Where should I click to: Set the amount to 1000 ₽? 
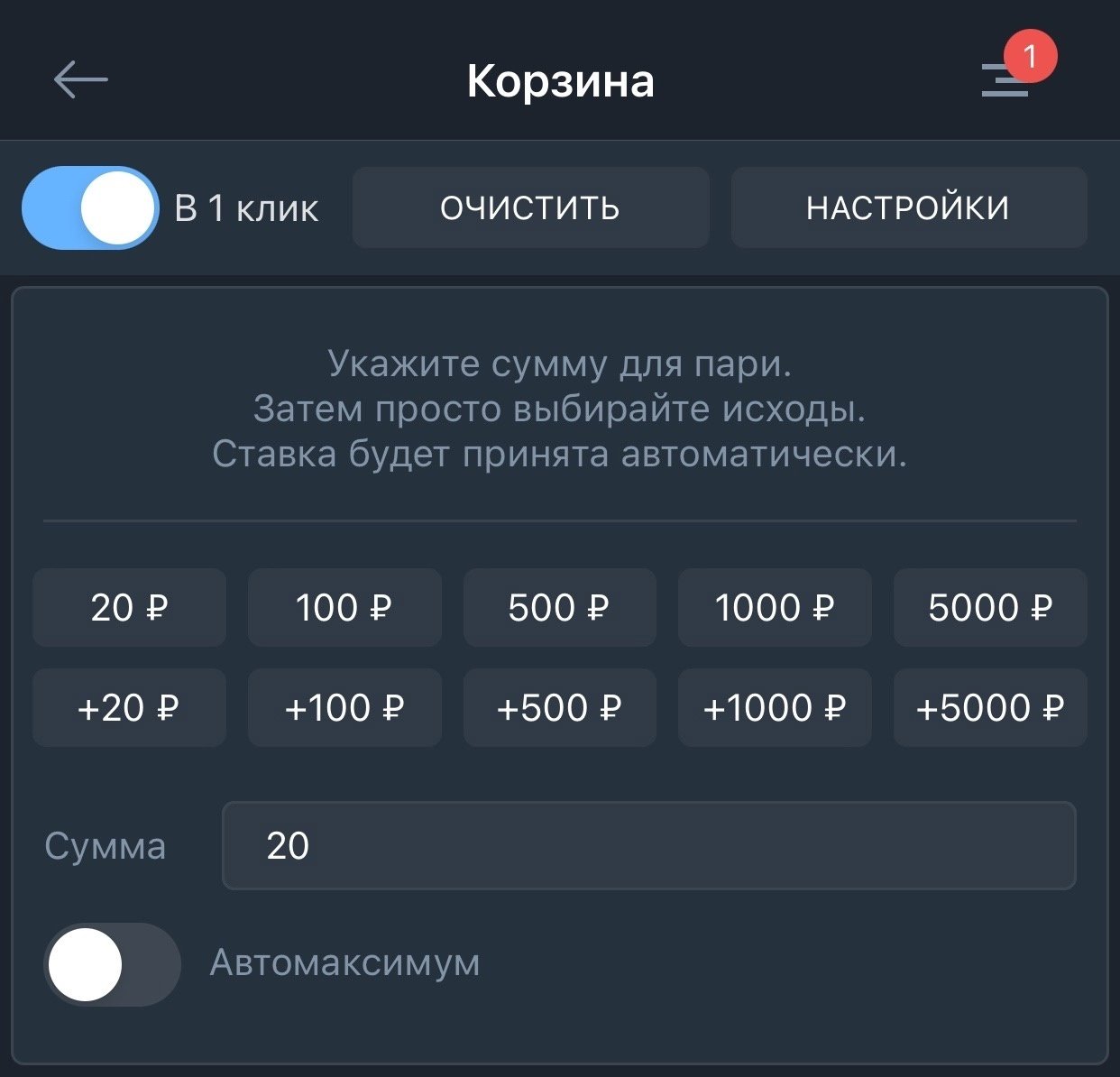coord(775,607)
